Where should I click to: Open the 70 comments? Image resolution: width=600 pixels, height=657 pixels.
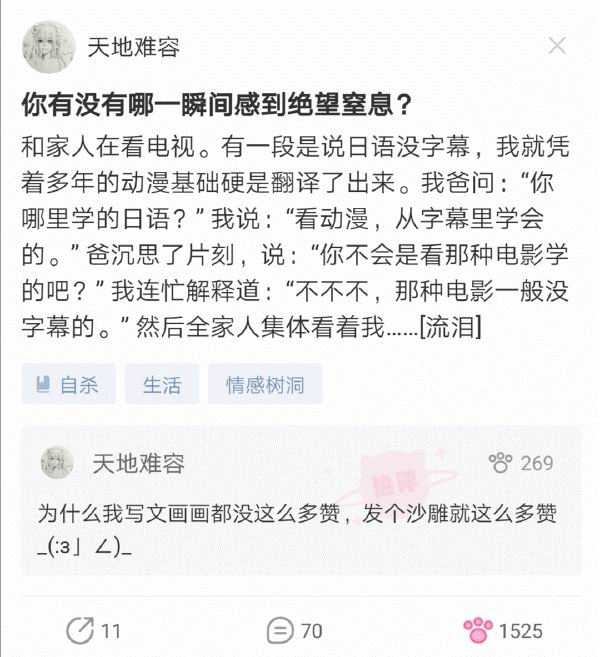click(x=281, y=630)
